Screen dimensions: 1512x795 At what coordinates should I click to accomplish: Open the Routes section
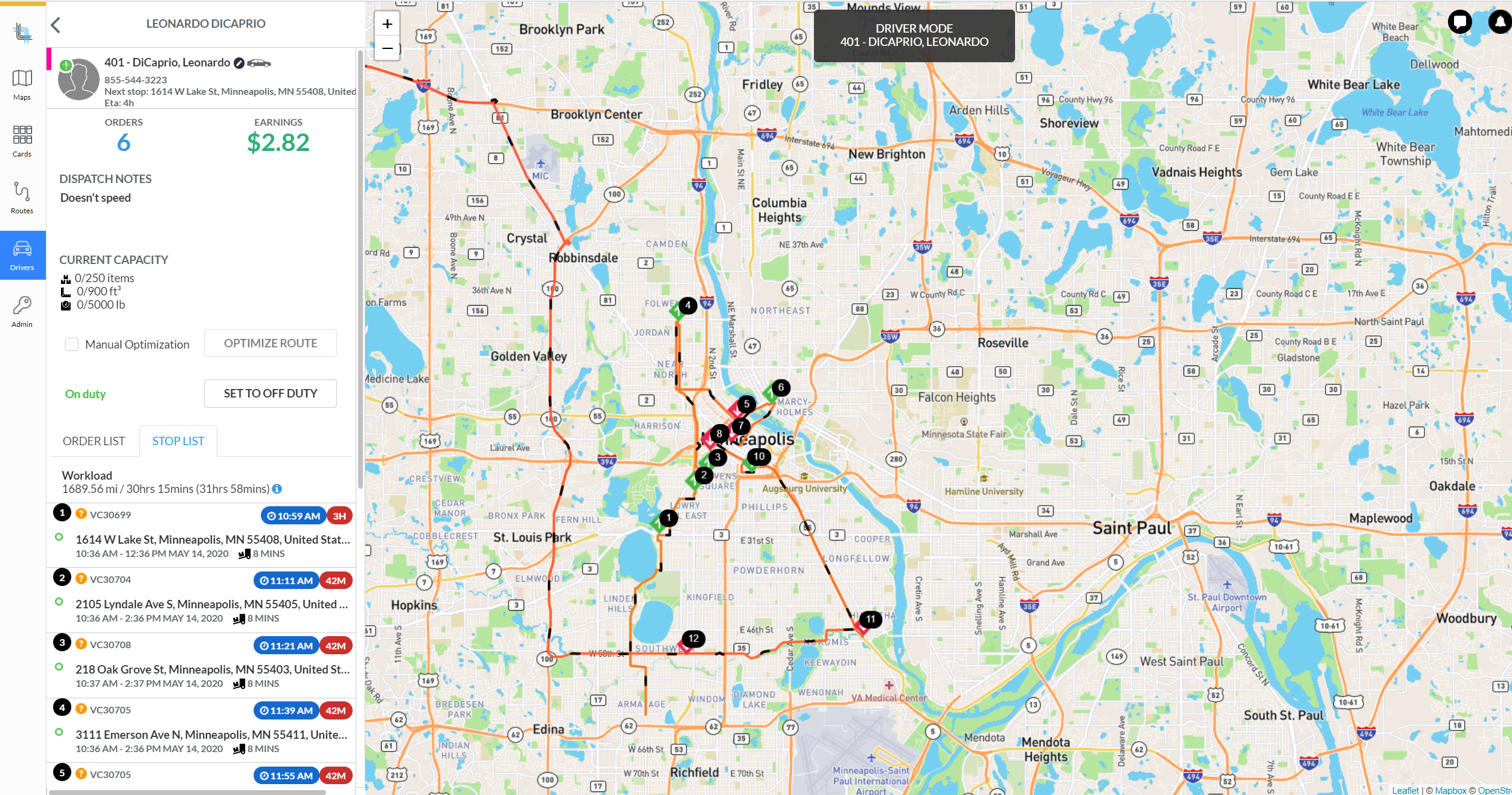[22, 197]
